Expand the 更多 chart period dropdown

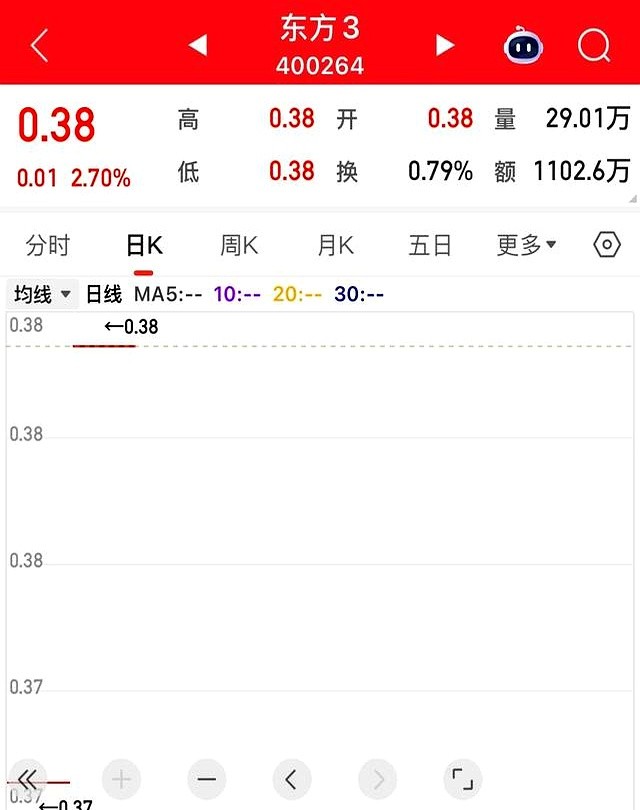point(526,245)
